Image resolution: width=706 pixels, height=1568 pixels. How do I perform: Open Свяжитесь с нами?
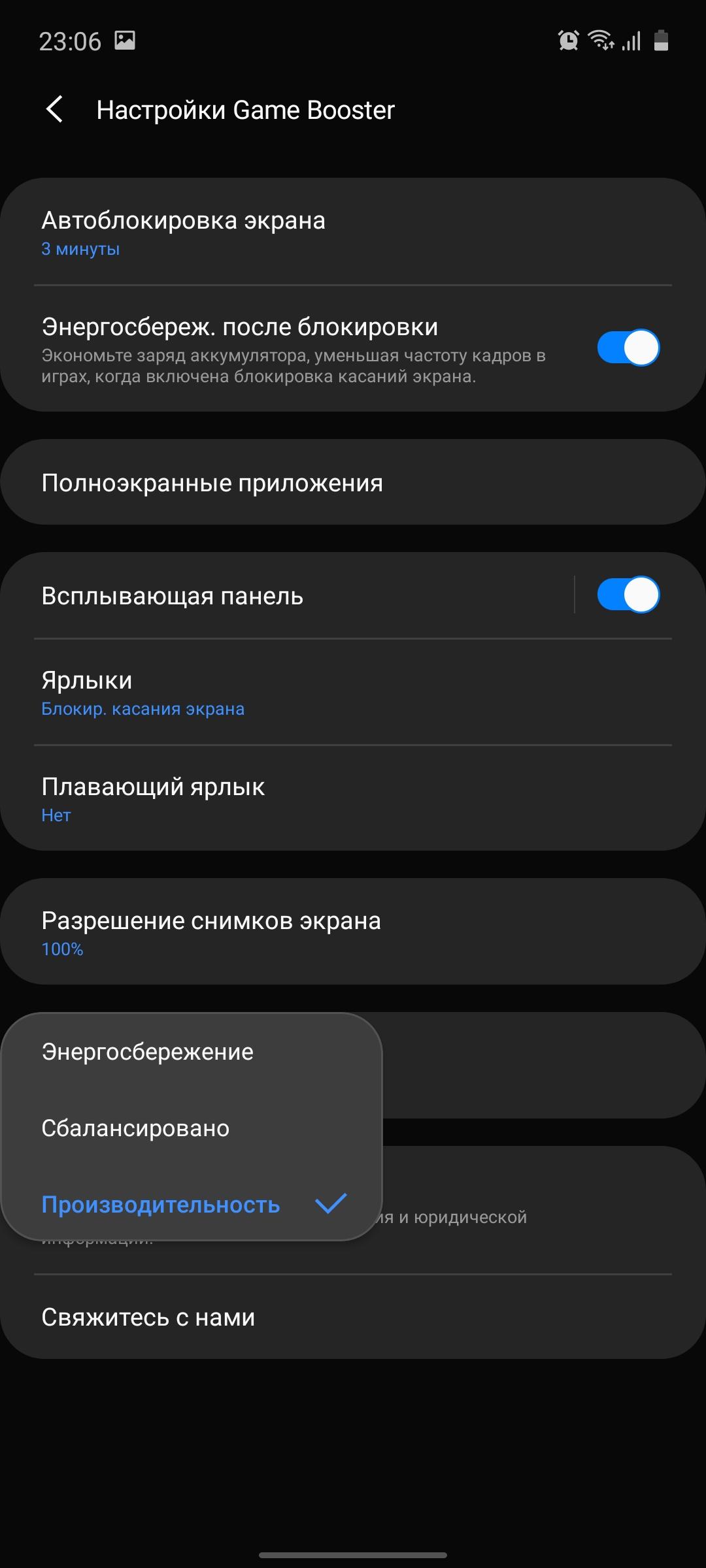coord(353,1317)
